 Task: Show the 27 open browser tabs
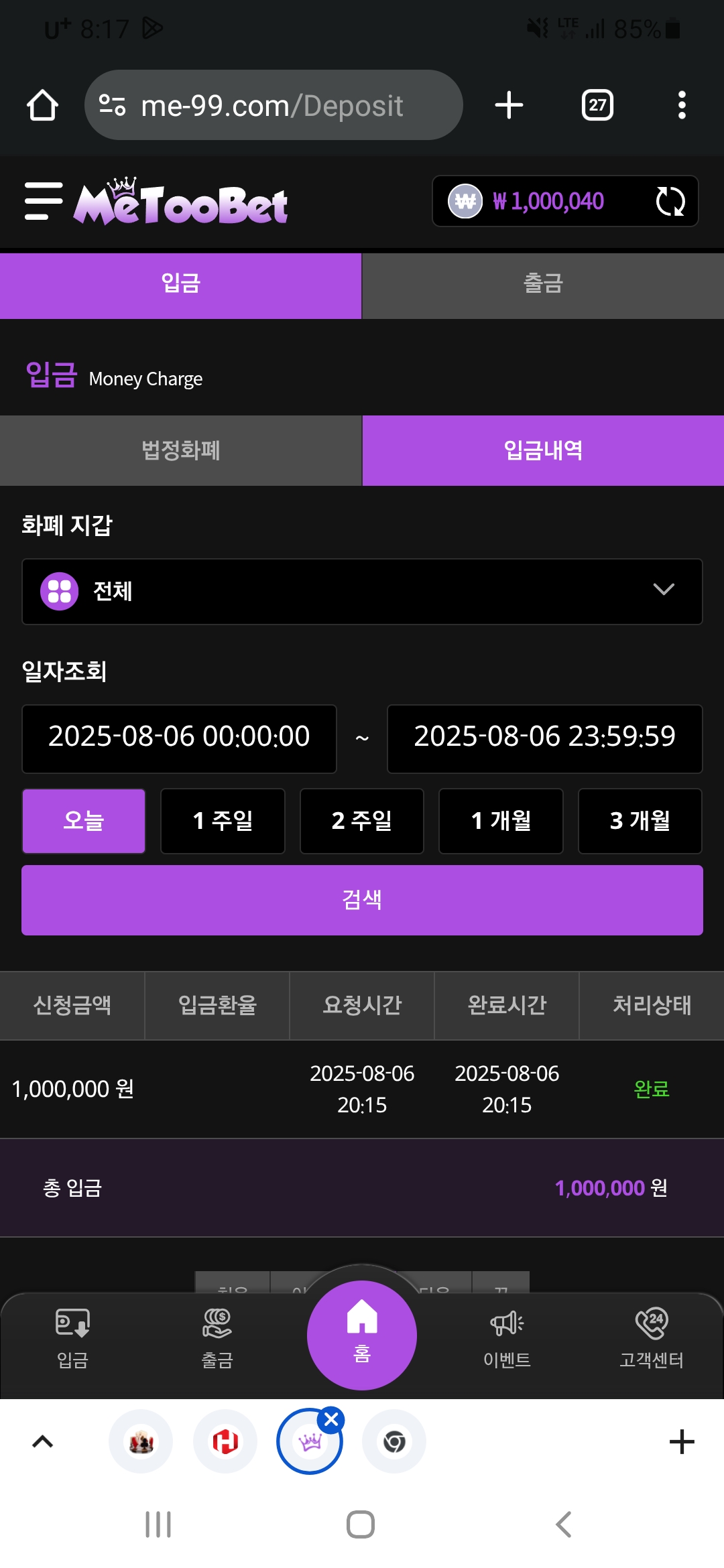click(x=597, y=105)
